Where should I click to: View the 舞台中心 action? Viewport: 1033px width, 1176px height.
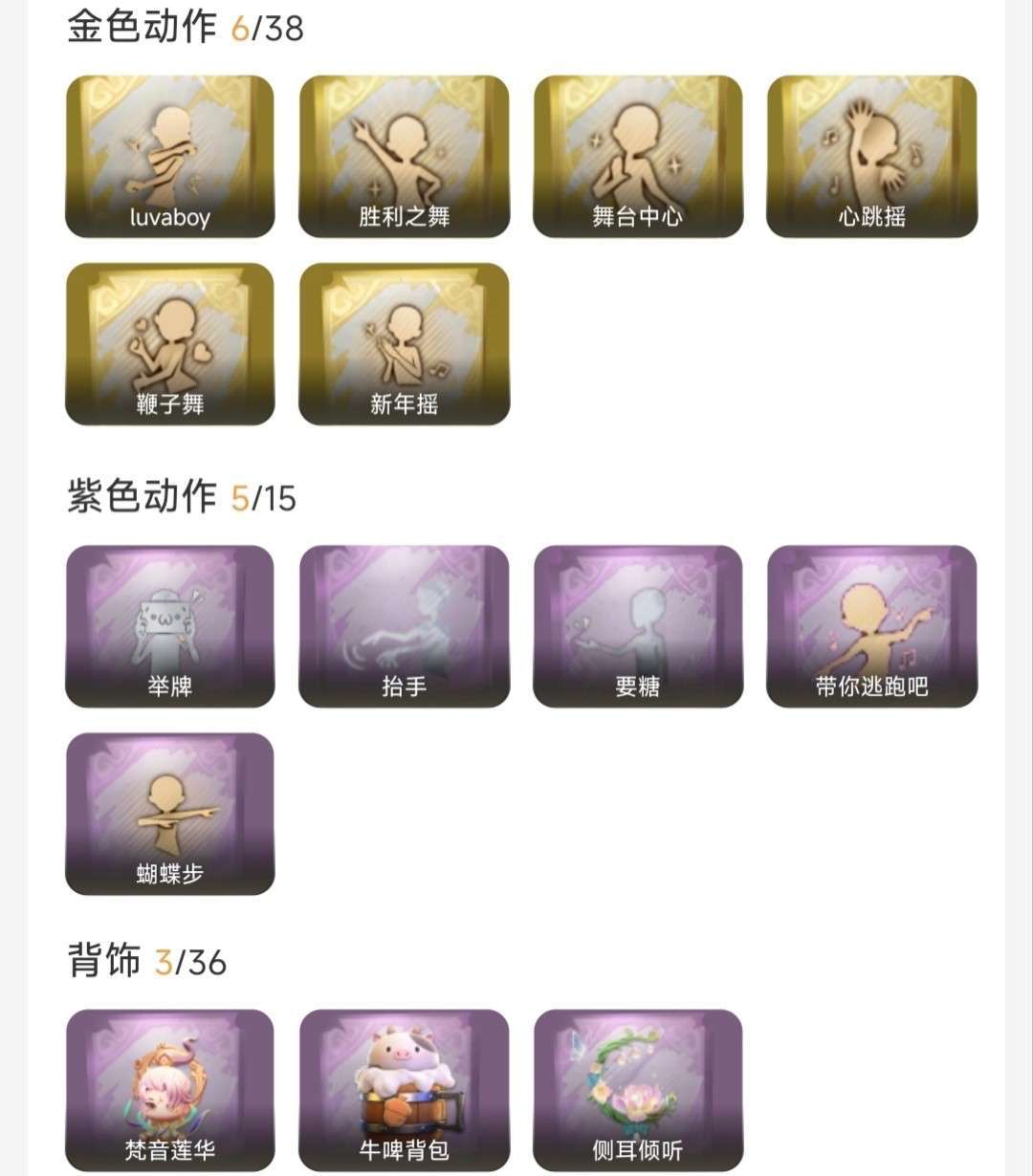[x=638, y=157]
